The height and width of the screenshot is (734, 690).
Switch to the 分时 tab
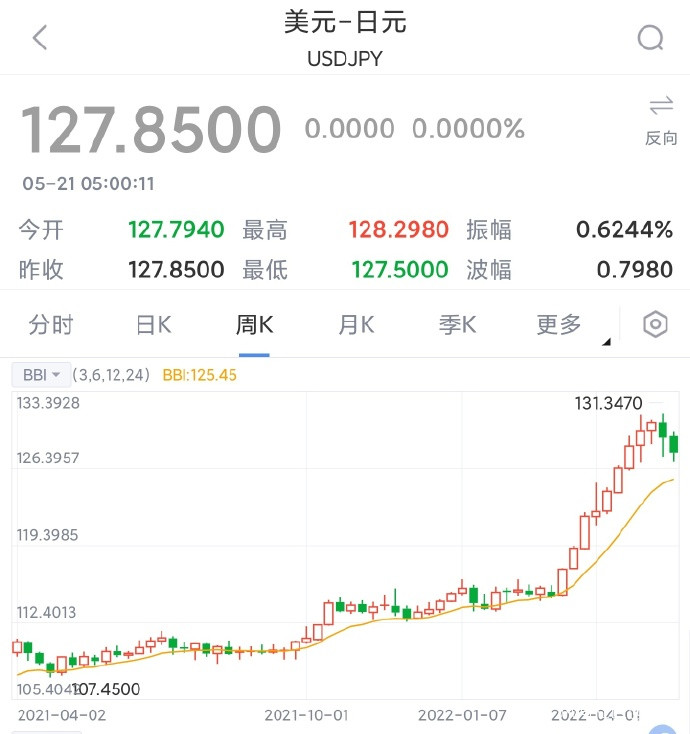(x=51, y=325)
